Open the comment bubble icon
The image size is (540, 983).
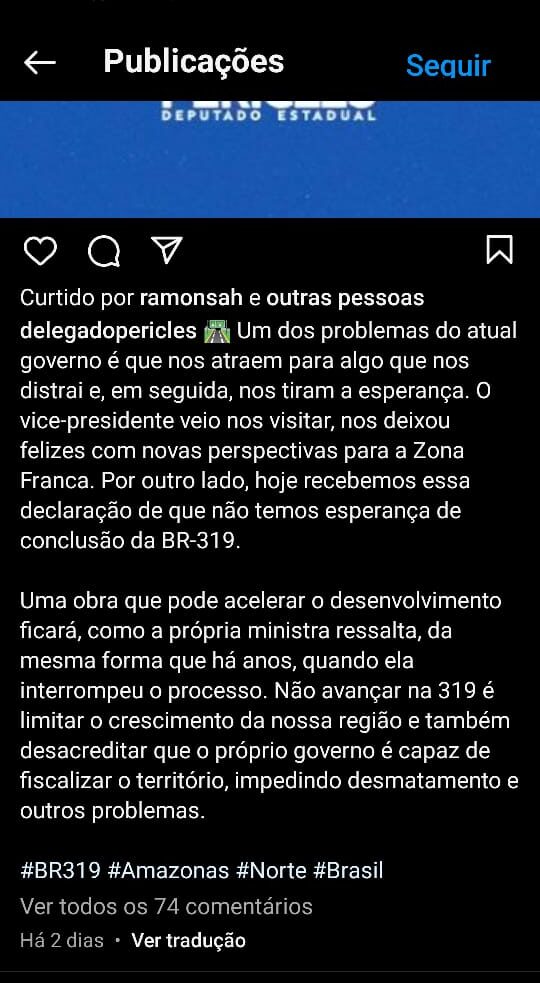point(104,251)
